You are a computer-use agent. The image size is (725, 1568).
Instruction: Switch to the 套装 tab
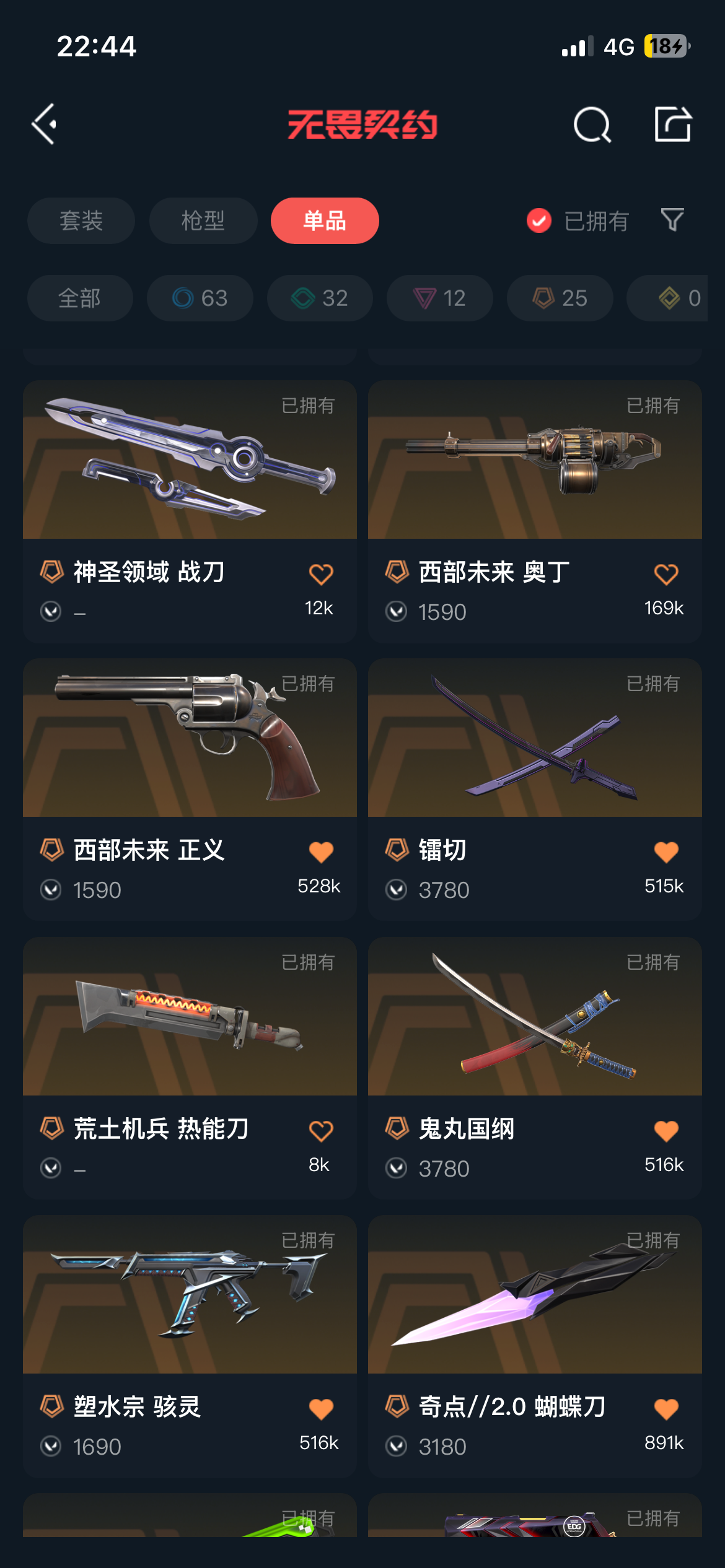81,220
